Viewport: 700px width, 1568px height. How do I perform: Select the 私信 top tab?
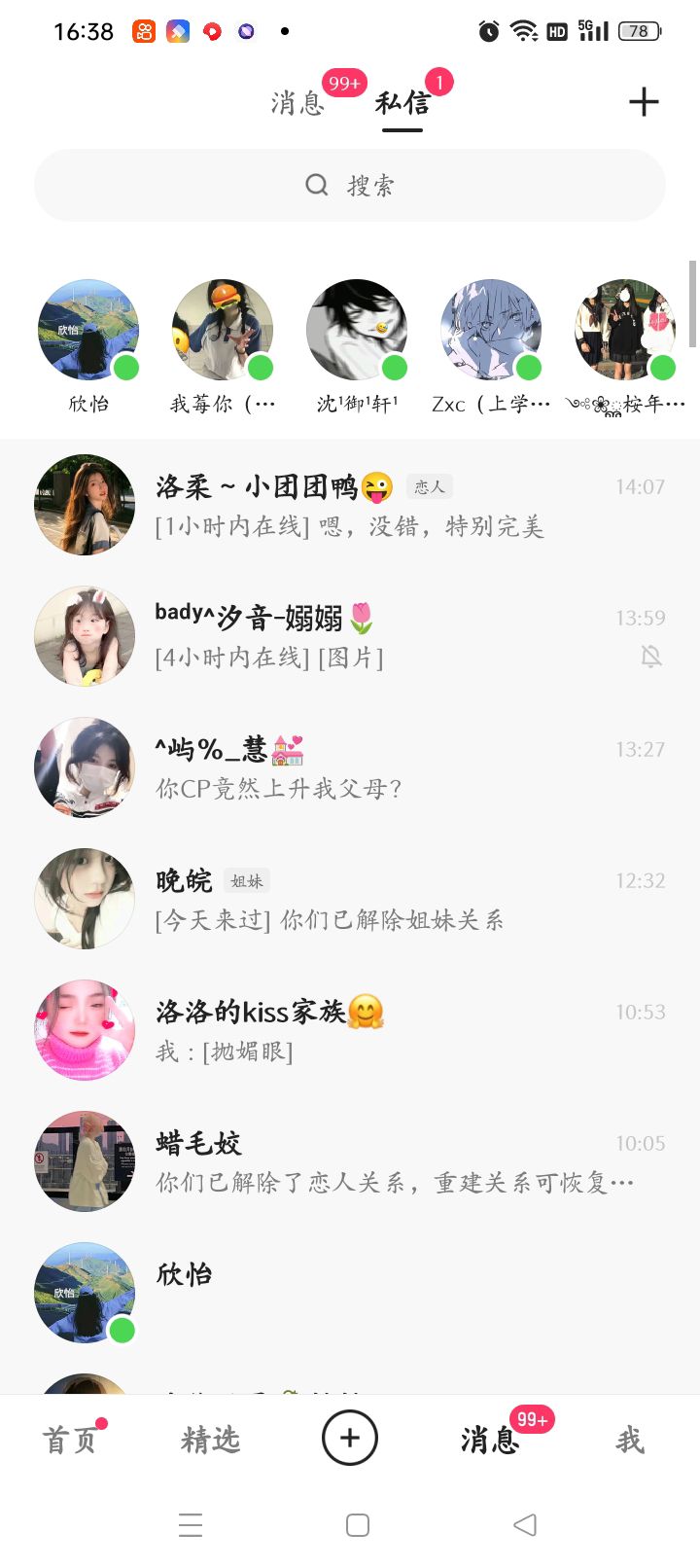click(x=402, y=103)
